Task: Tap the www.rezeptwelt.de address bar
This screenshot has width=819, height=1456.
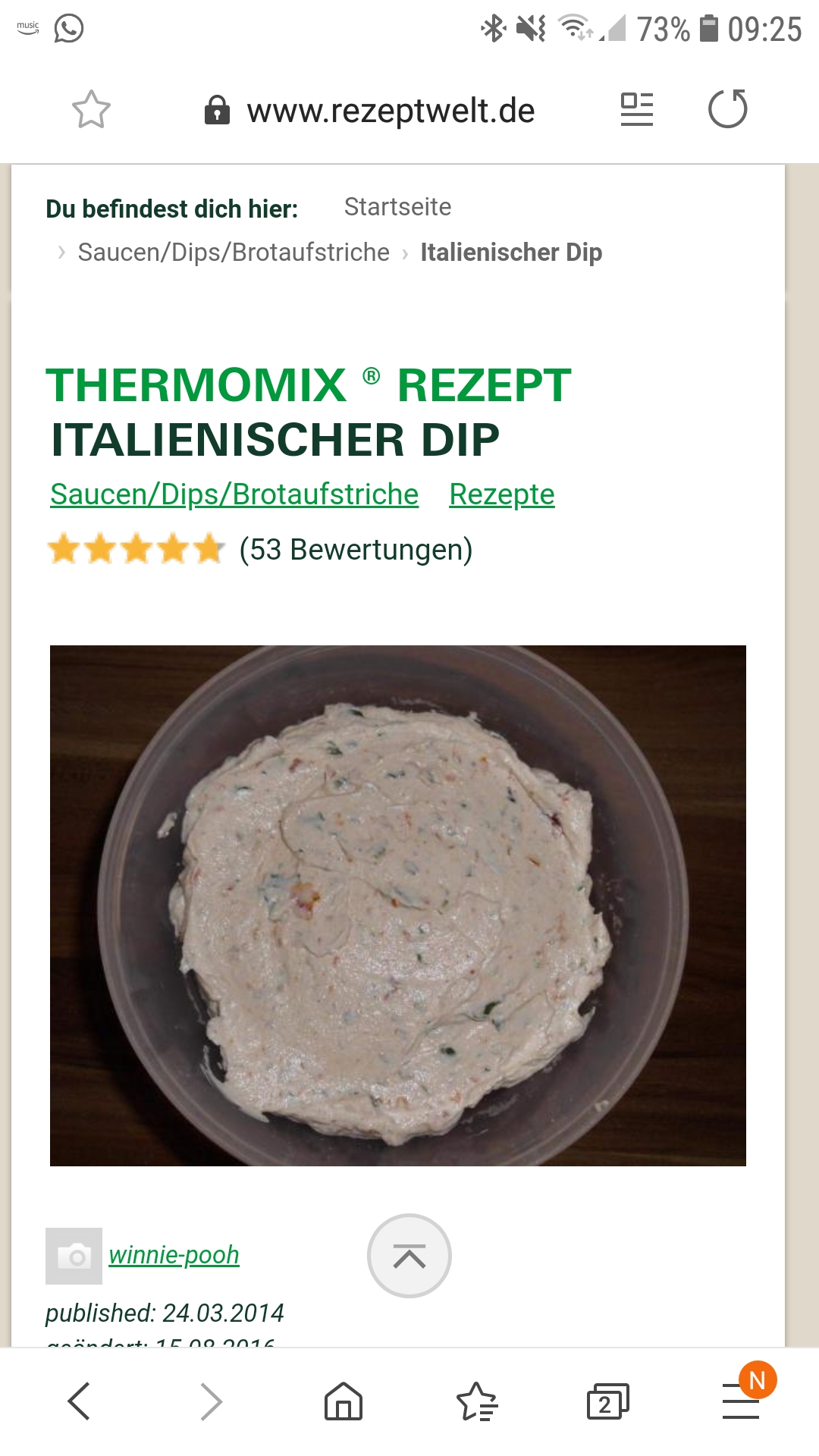Action: (390, 111)
